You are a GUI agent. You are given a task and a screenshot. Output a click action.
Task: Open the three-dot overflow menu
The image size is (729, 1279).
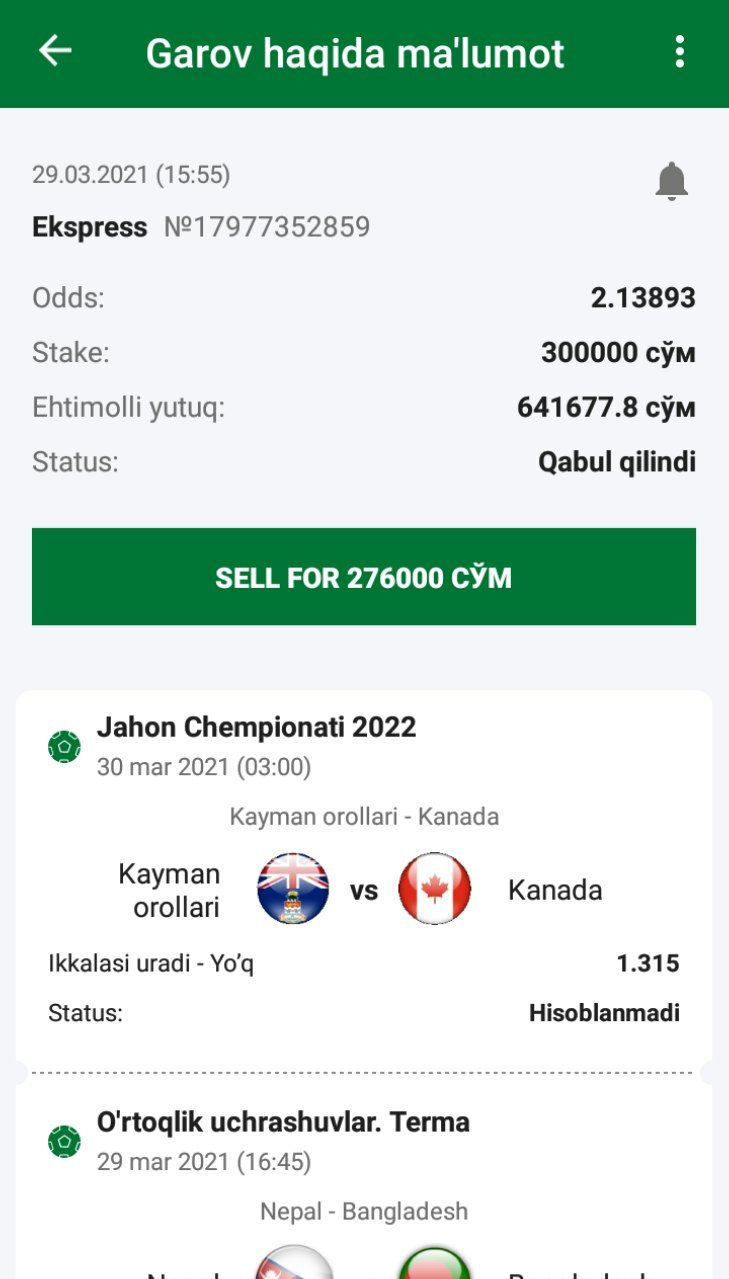(680, 52)
